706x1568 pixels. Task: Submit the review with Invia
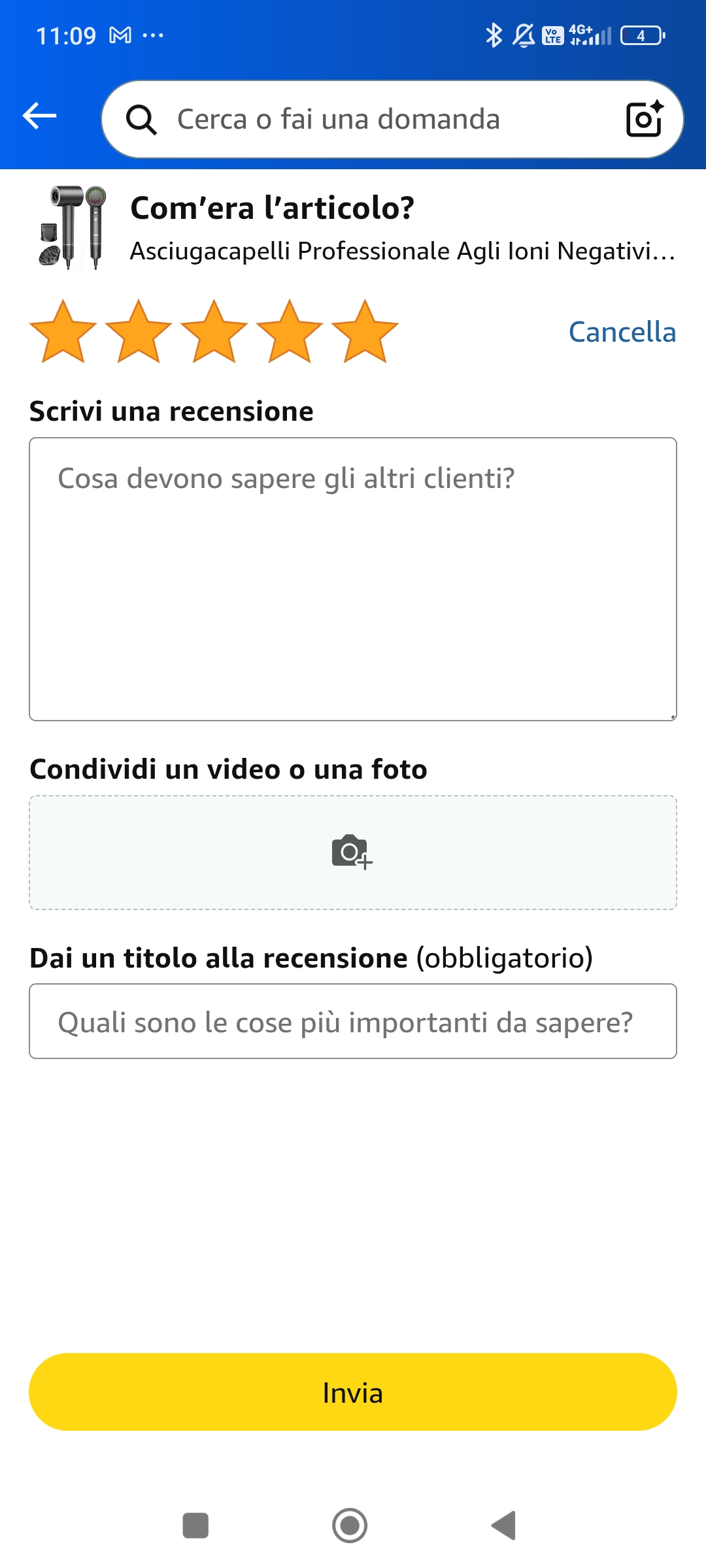353,1392
